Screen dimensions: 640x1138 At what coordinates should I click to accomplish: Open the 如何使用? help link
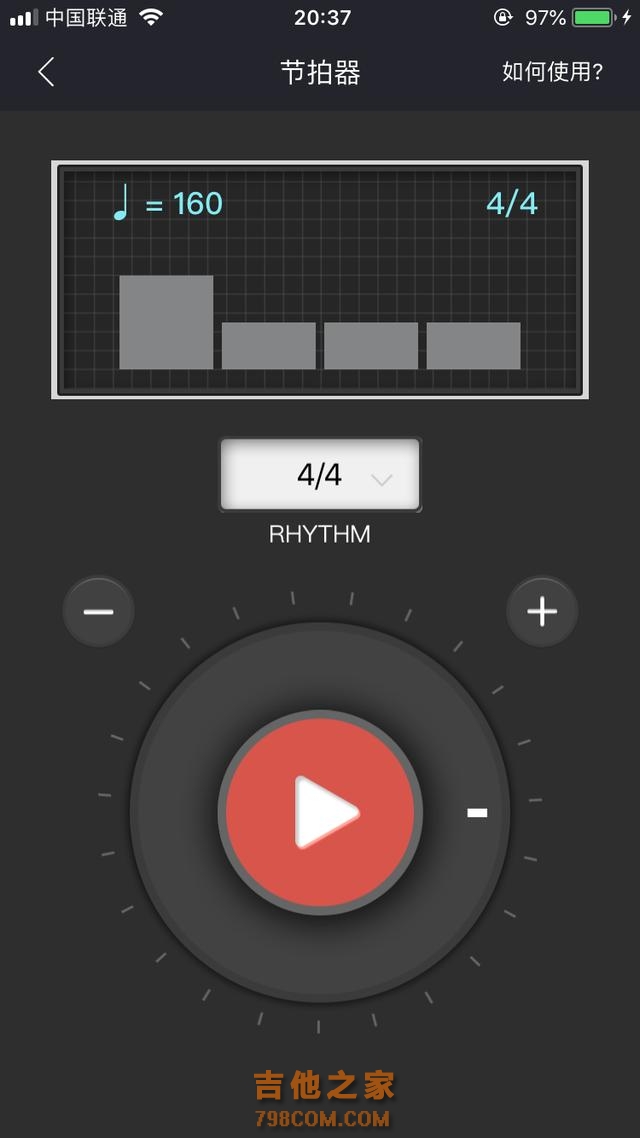(x=552, y=72)
